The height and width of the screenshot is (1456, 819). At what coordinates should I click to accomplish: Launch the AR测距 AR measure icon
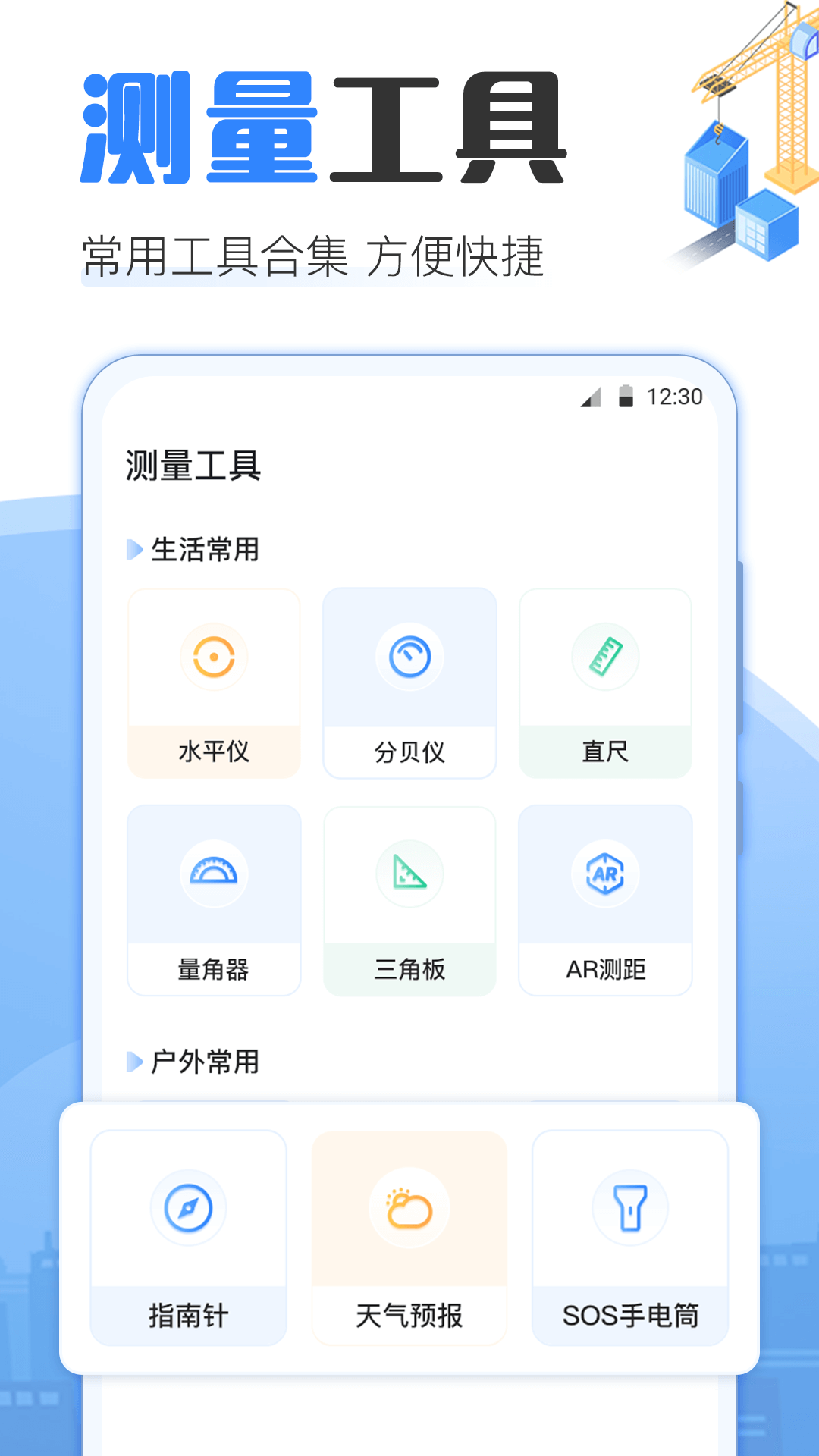(605, 874)
